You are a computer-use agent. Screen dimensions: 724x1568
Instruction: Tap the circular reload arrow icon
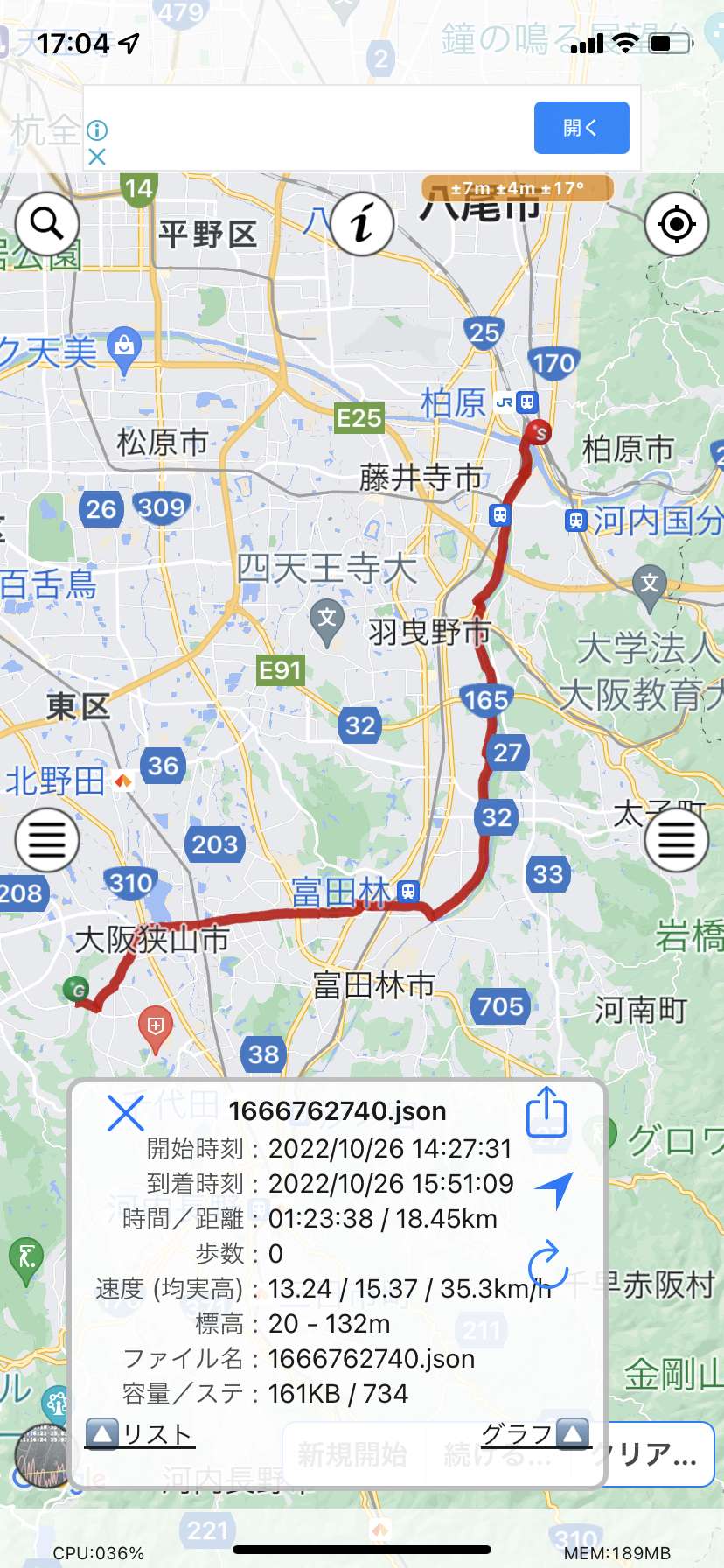click(x=548, y=1263)
